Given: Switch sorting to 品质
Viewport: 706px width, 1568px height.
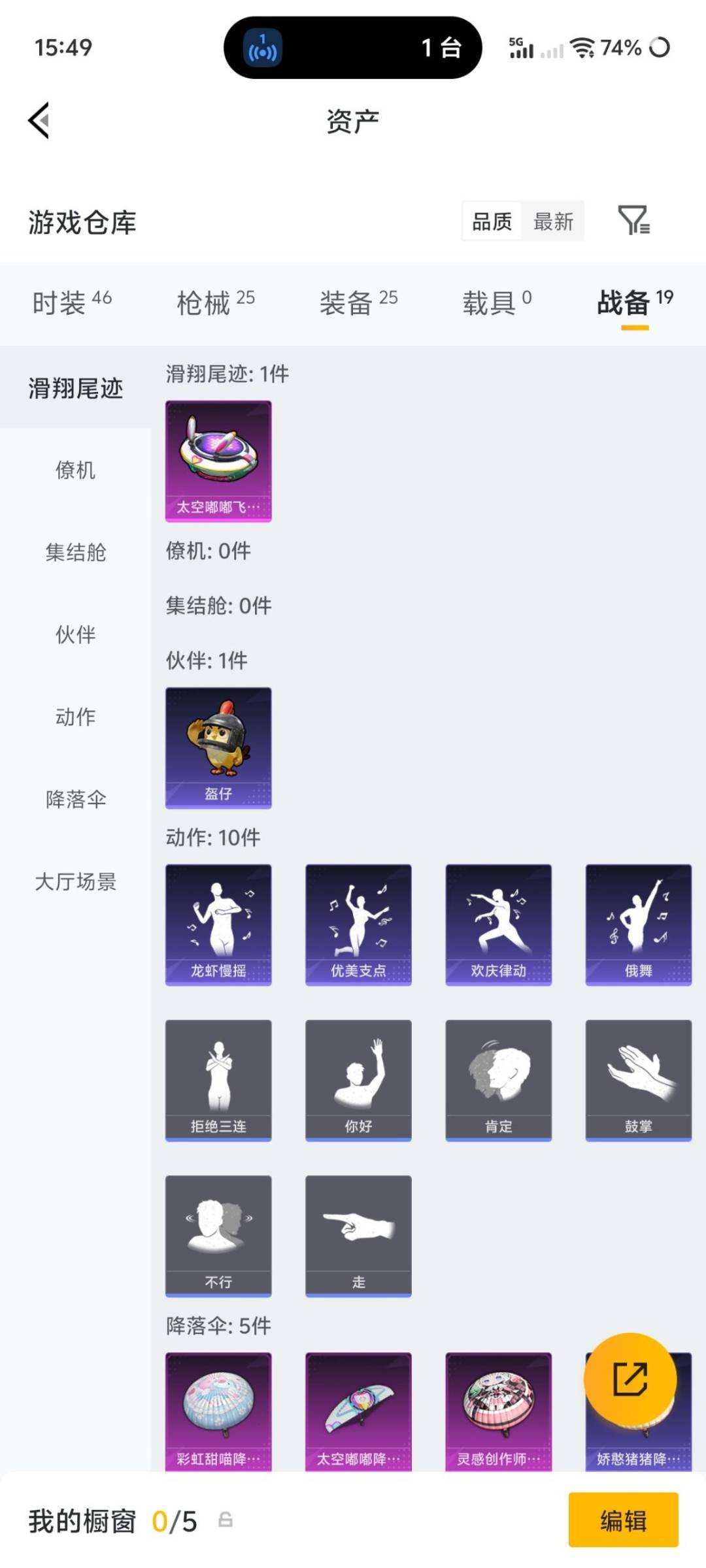Looking at the screenshot, I should pyautogui.click(x=492, y=221).
